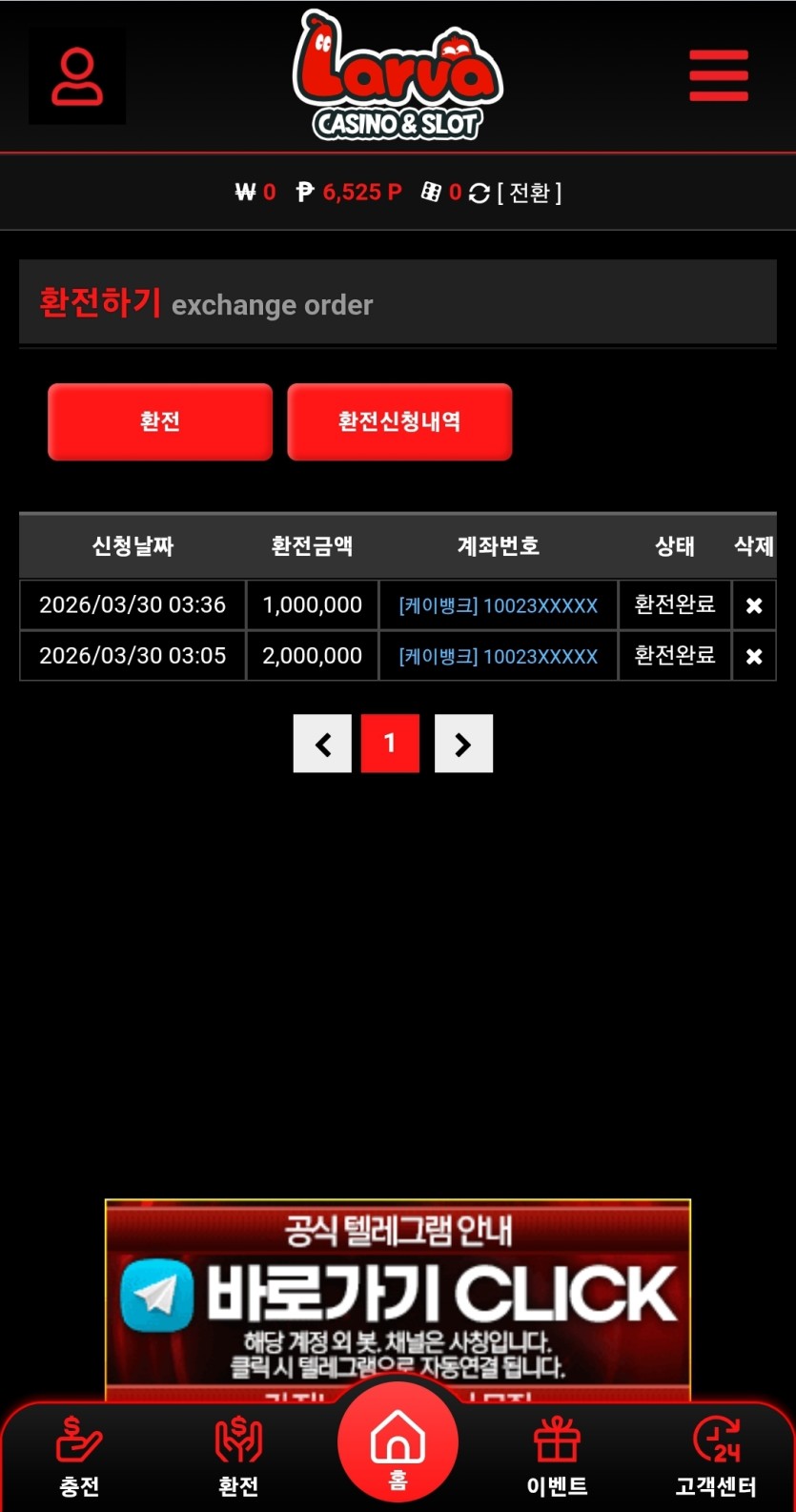Tap the 전환 conversion link
This screenshot has height=1512, width=796.
pyautogui.click(x=529, y=193)
